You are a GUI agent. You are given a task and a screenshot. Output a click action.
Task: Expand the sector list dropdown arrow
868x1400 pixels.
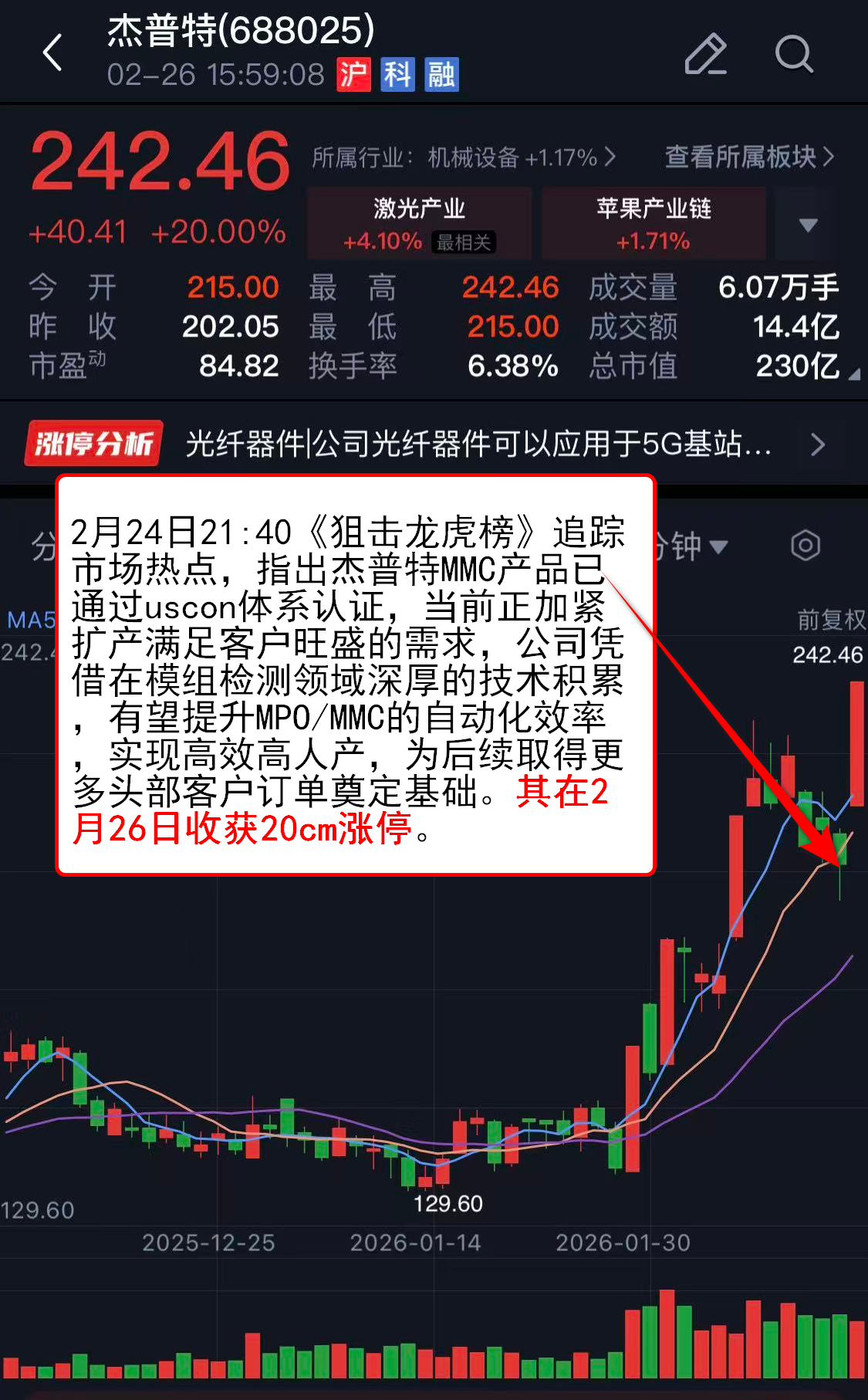click(x=807, y=225)
